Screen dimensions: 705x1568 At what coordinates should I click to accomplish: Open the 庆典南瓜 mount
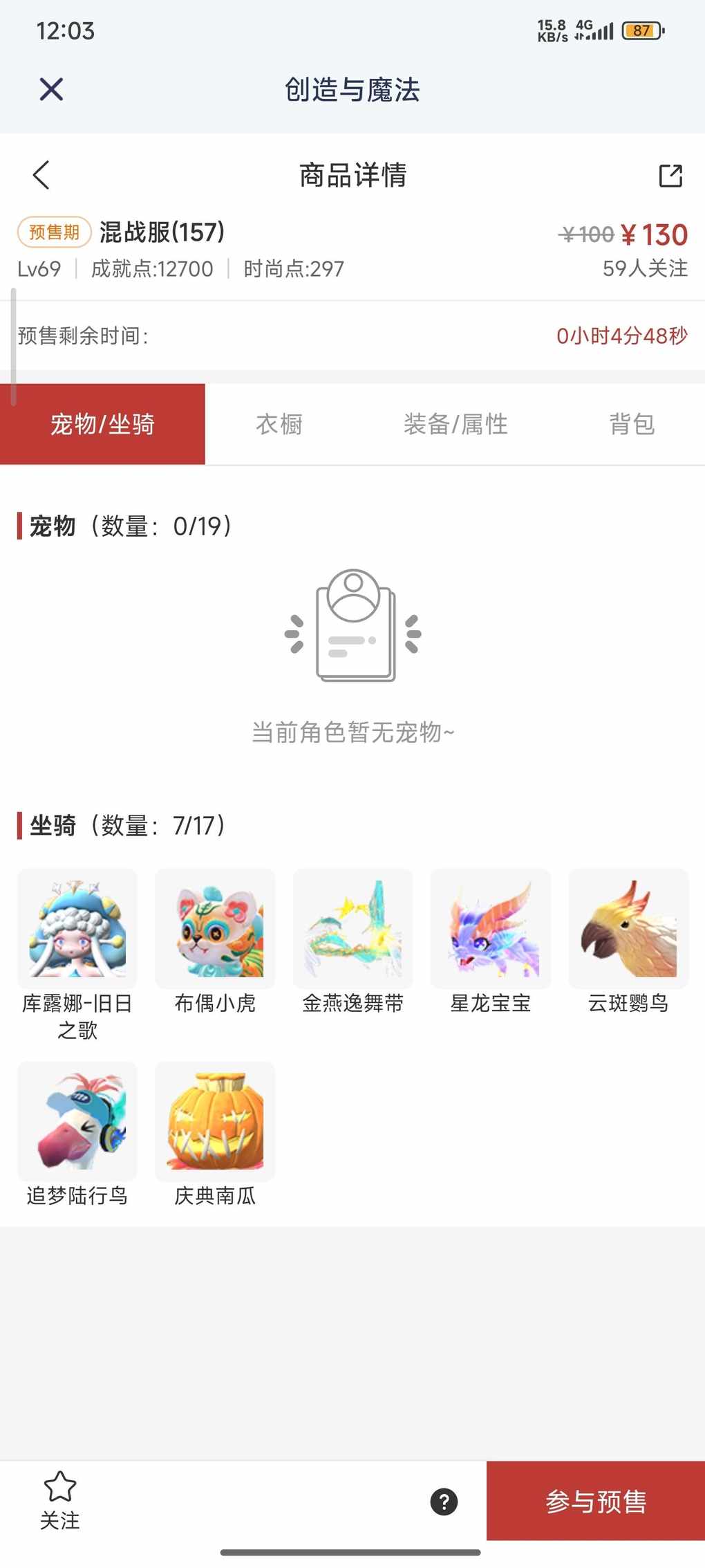click(215, 1121)
